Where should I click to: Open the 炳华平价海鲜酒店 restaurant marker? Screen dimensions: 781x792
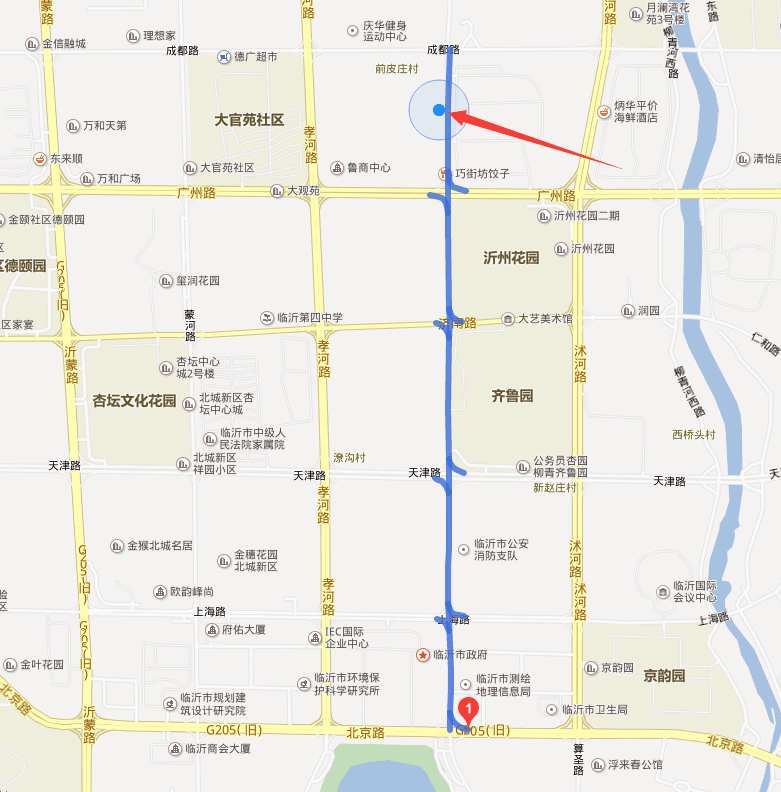pyautogui.click(x=603, y=111)
